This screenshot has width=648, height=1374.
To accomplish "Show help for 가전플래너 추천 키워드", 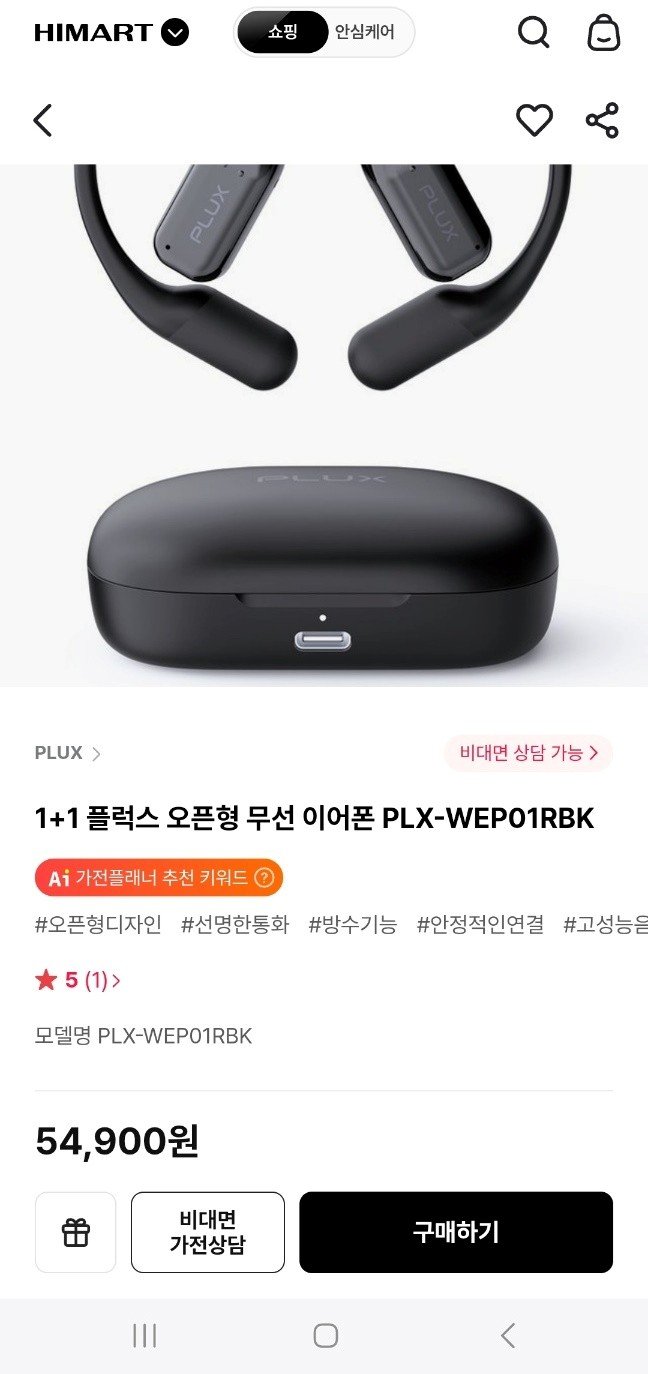I will pos(264,878).
